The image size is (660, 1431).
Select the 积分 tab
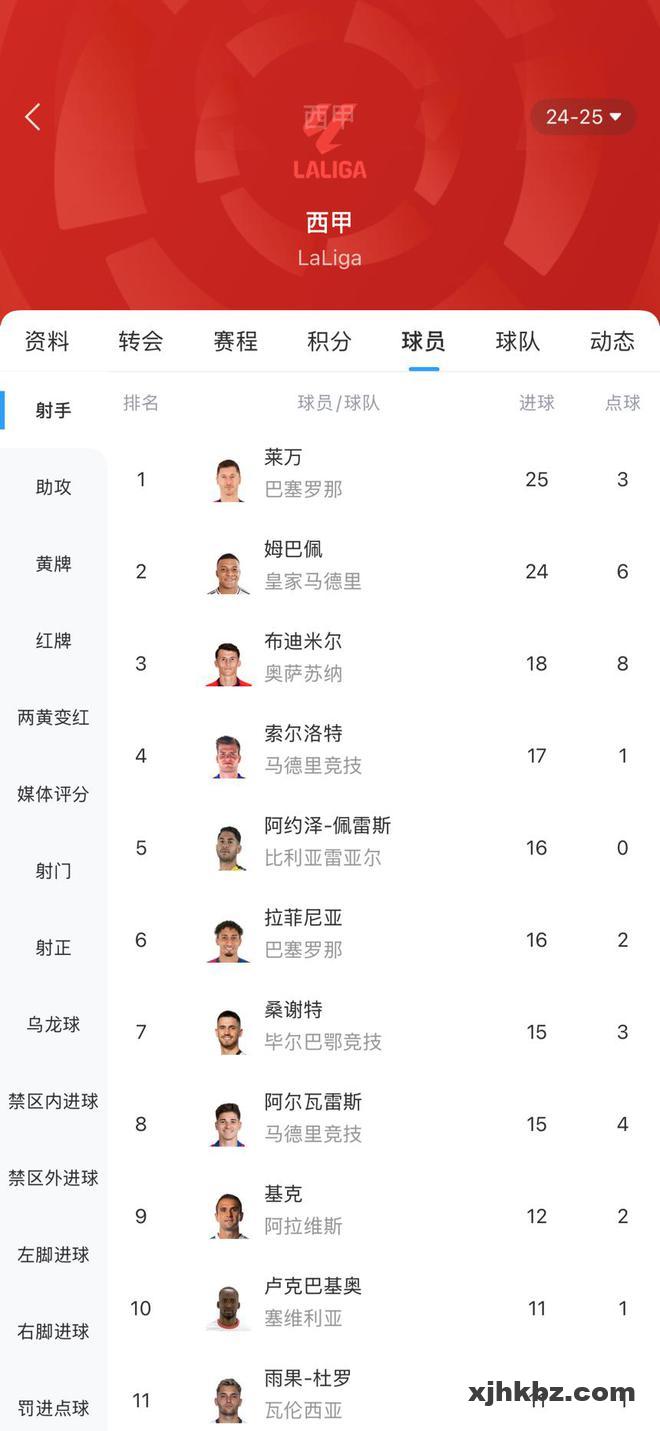(329, 341)
